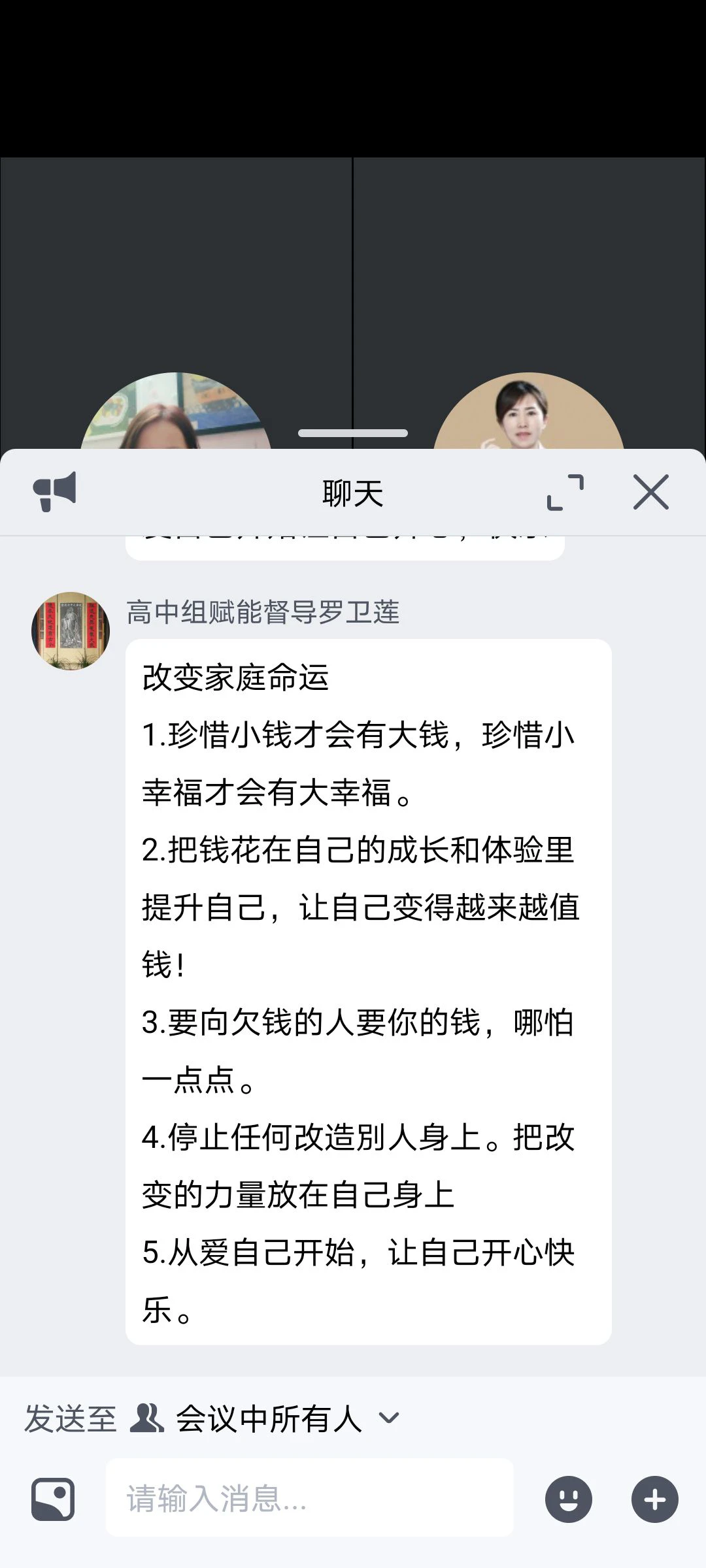Screen dimensions: 706x1568
Task: Tap the 请输入消息 message input field
Action: tap(310, 1499)
